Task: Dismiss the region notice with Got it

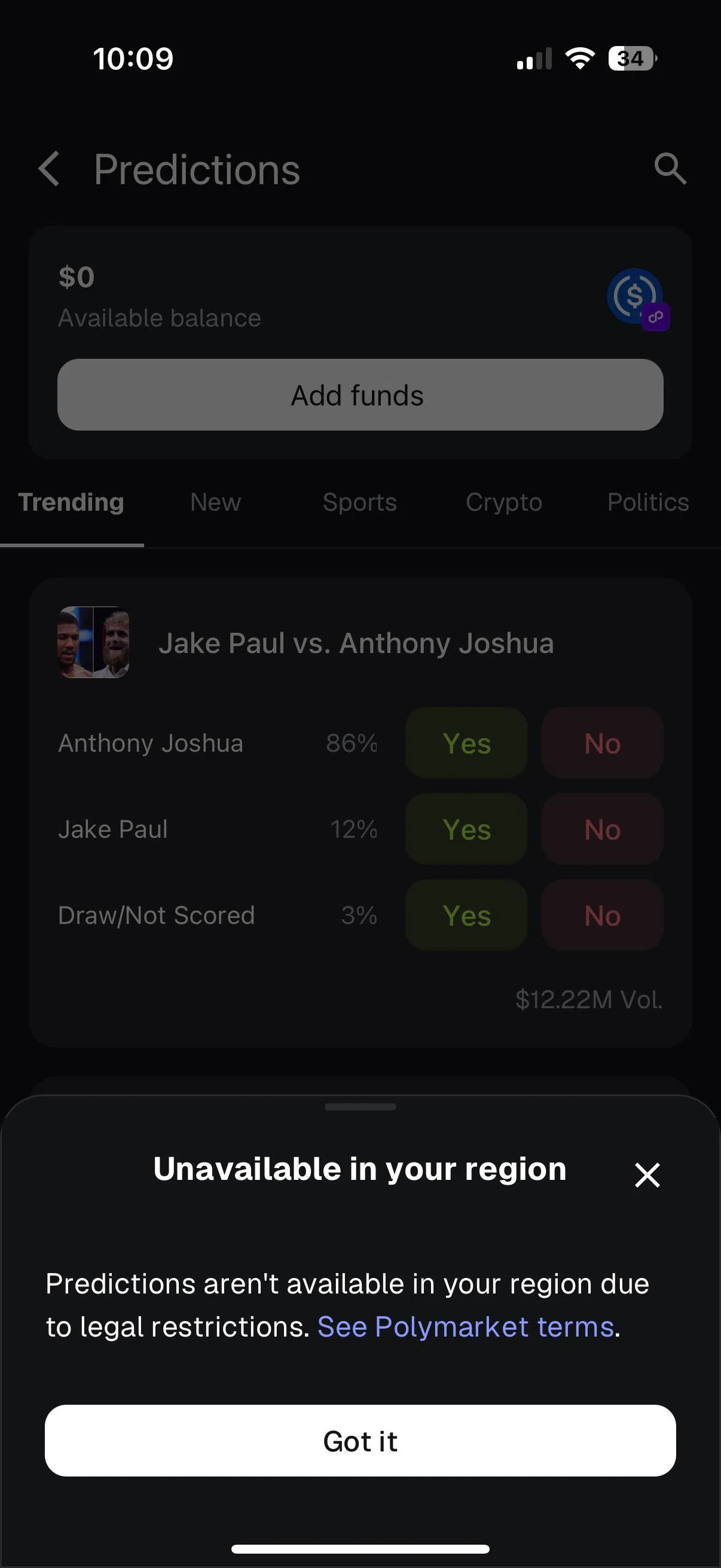Action: [x=360, y=1440]
